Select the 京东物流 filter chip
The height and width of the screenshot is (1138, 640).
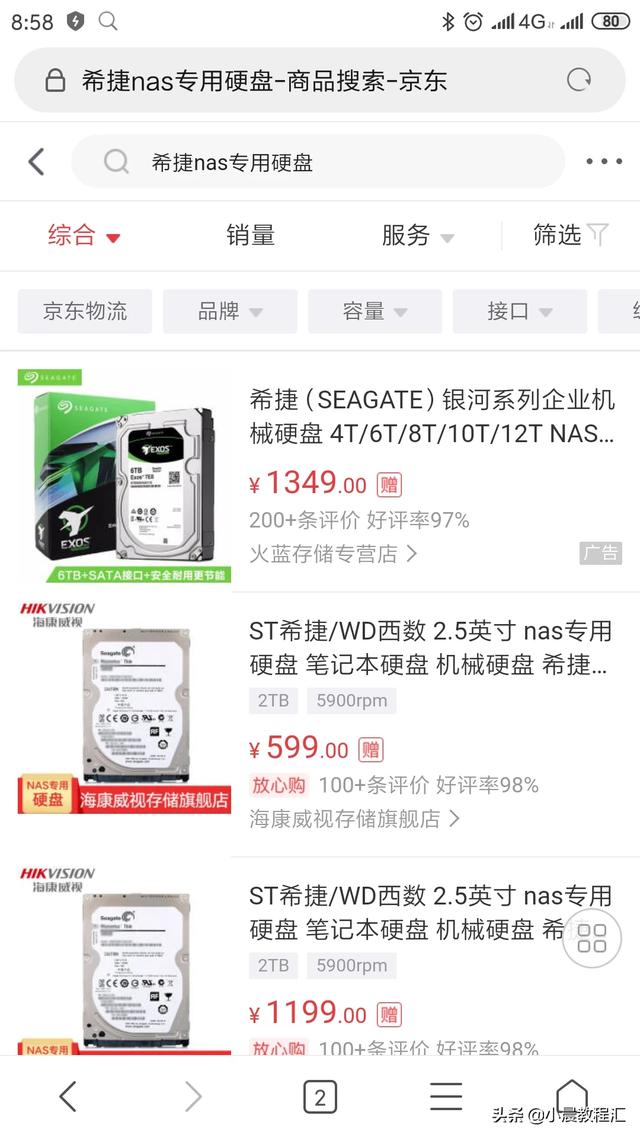pyautogui.click(x=85, y=311)
